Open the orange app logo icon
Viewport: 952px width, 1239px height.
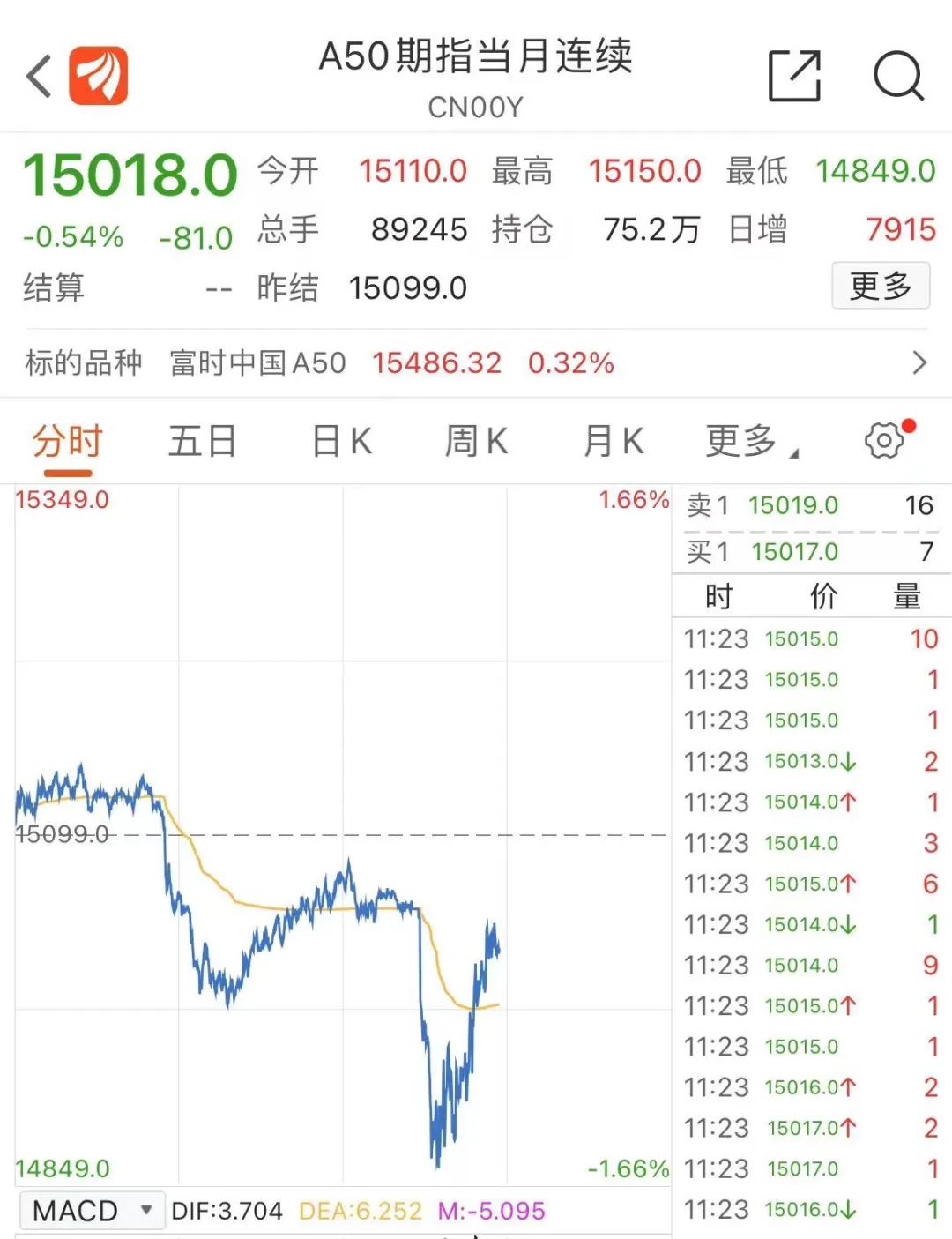point(99,76)
